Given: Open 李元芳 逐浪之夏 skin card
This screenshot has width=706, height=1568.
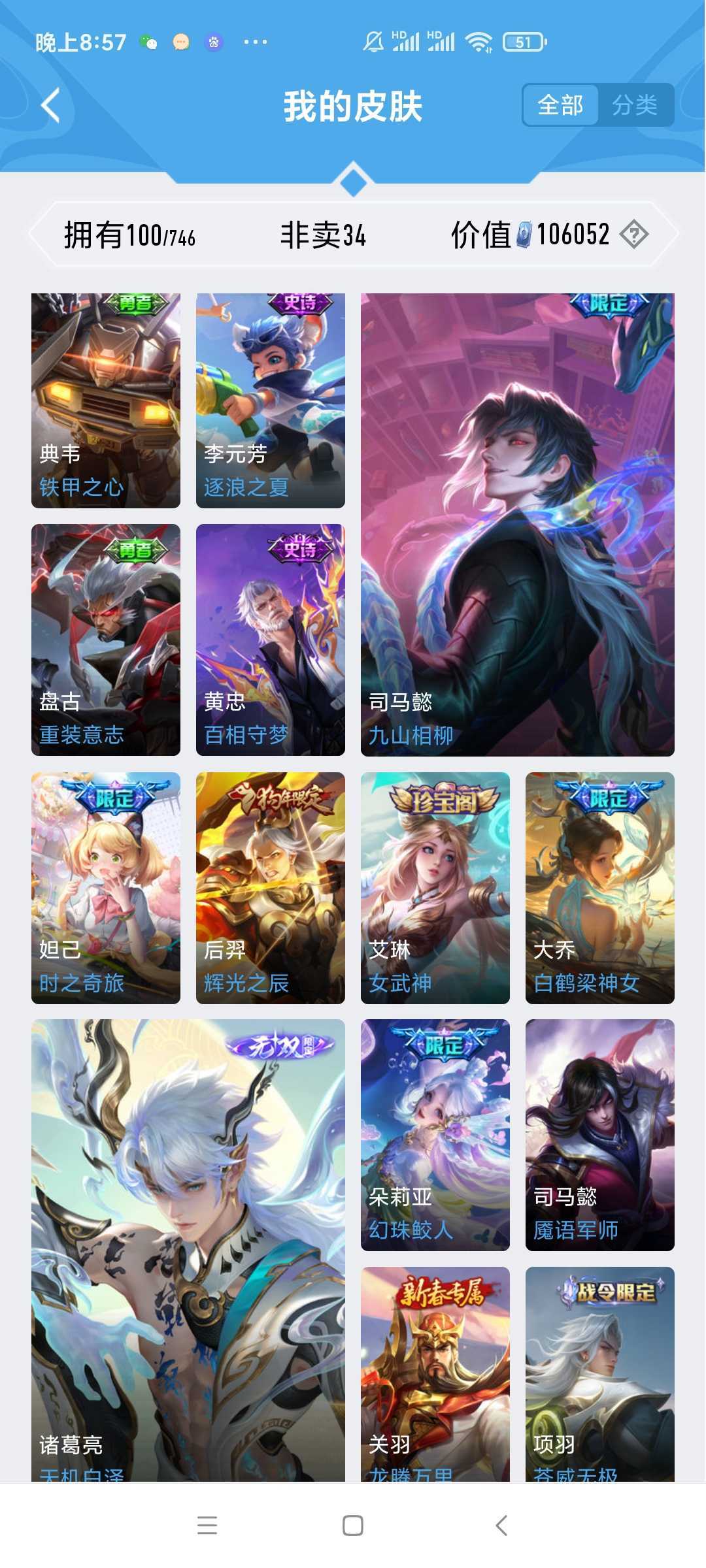Looking at the screenshot, I should click(x=271, y=400).
